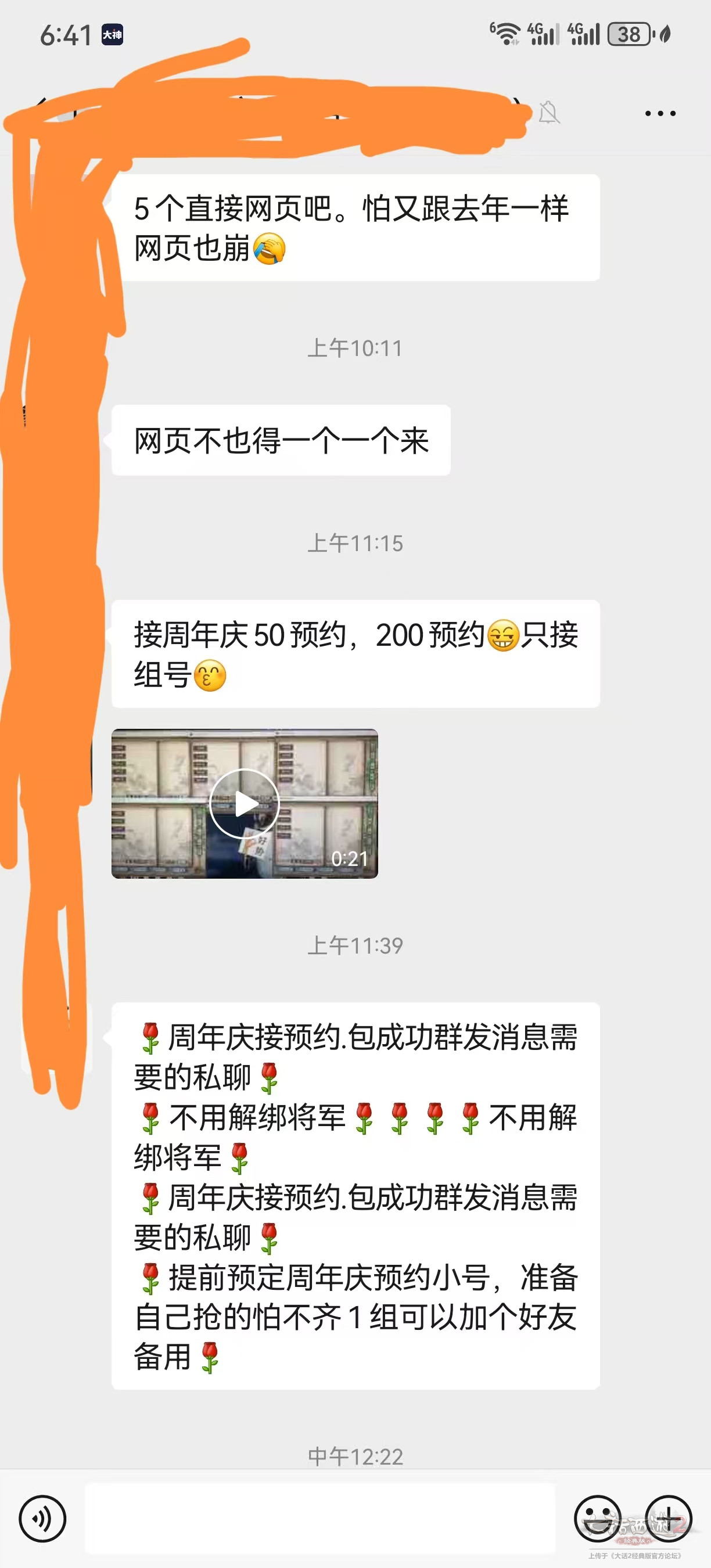Open the emoji picker

pos(597,1518)
